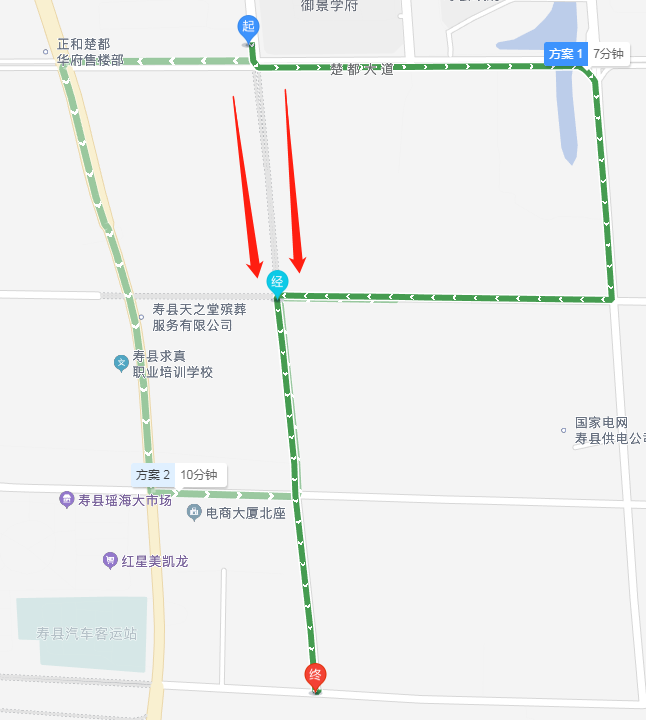Open the 寿县求真职业培训学校 place marker
This screenshot has width=646, height=720.
click(x=122, y=363)
